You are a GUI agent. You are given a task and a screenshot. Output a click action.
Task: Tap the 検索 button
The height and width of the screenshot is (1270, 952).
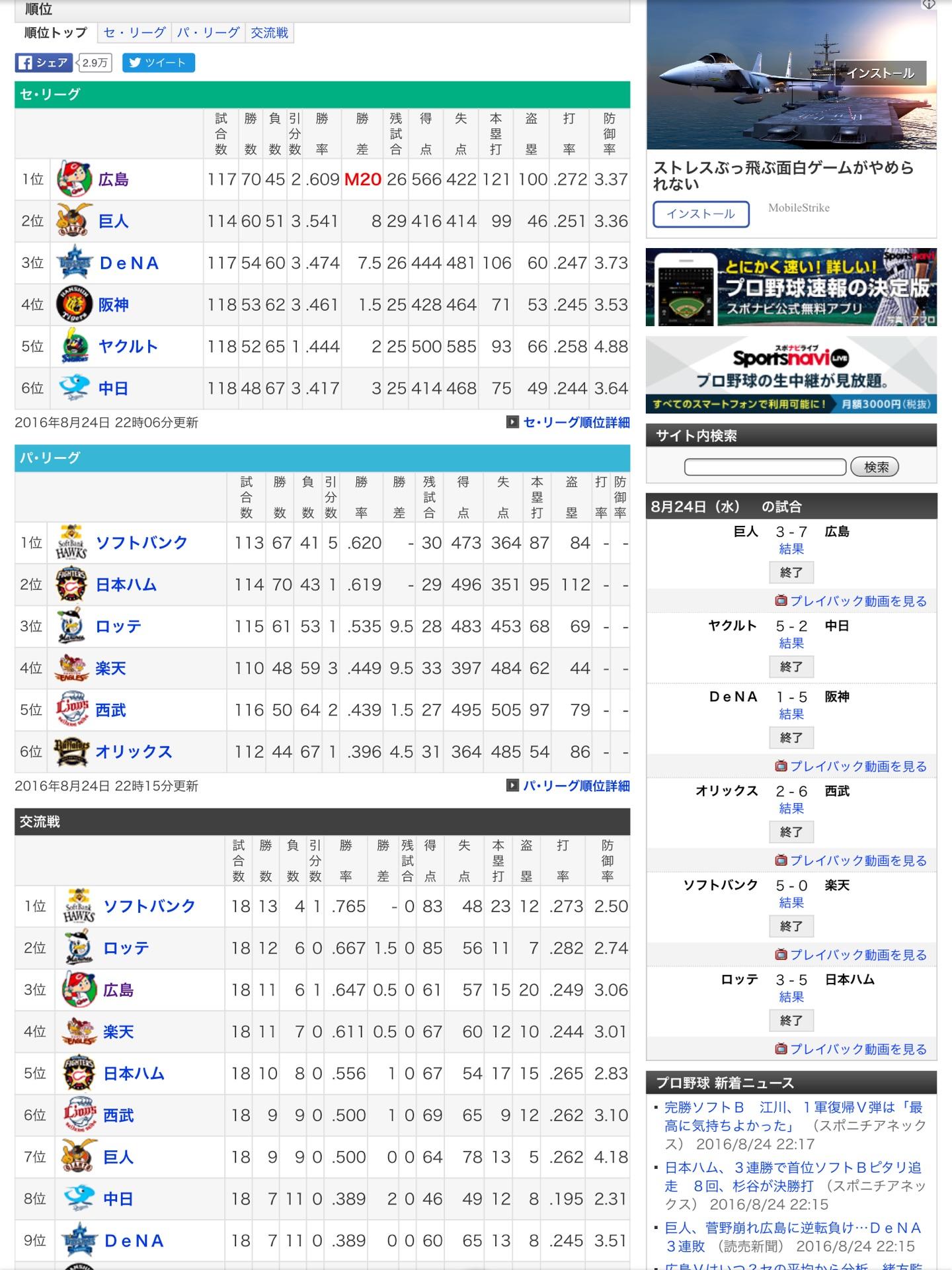tap(876, 467)
